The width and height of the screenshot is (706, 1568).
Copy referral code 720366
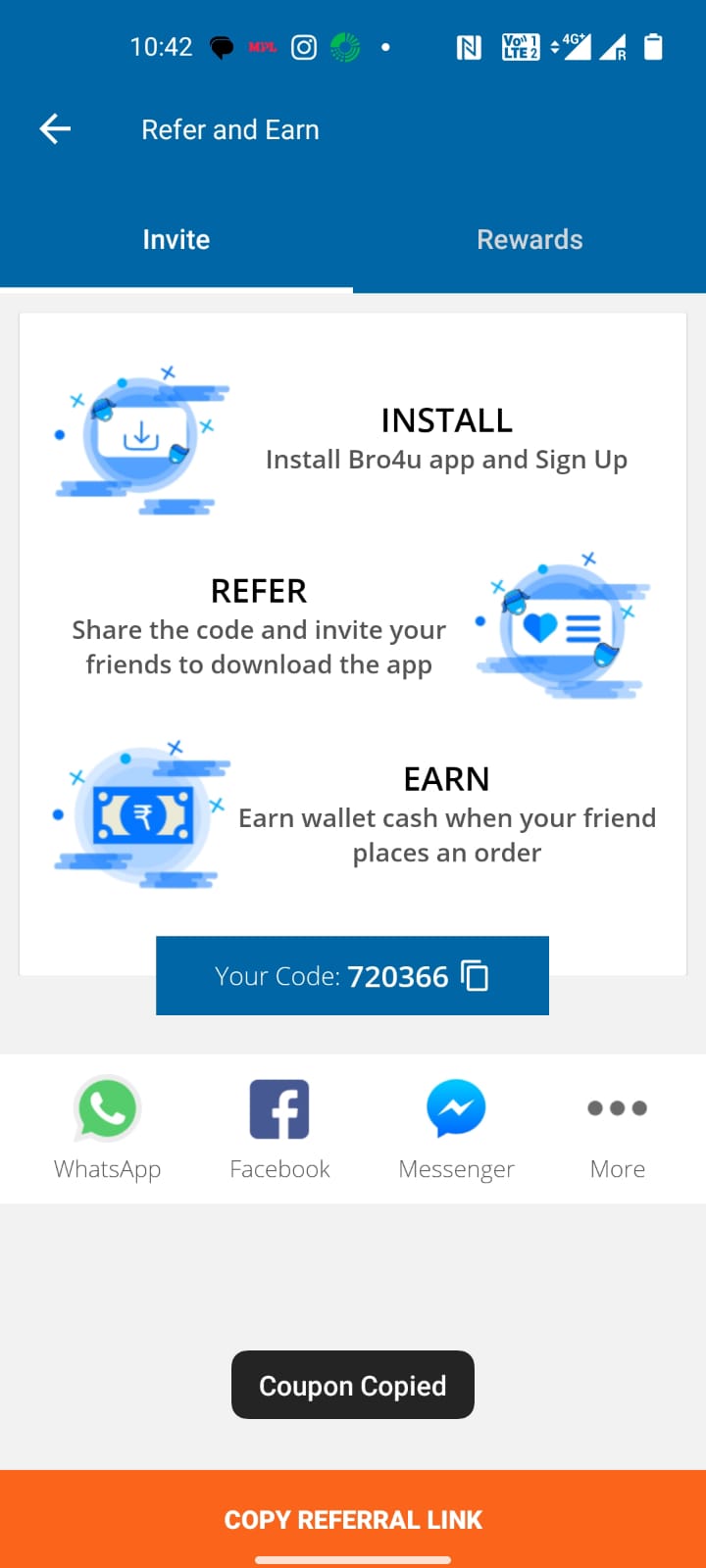476,976
